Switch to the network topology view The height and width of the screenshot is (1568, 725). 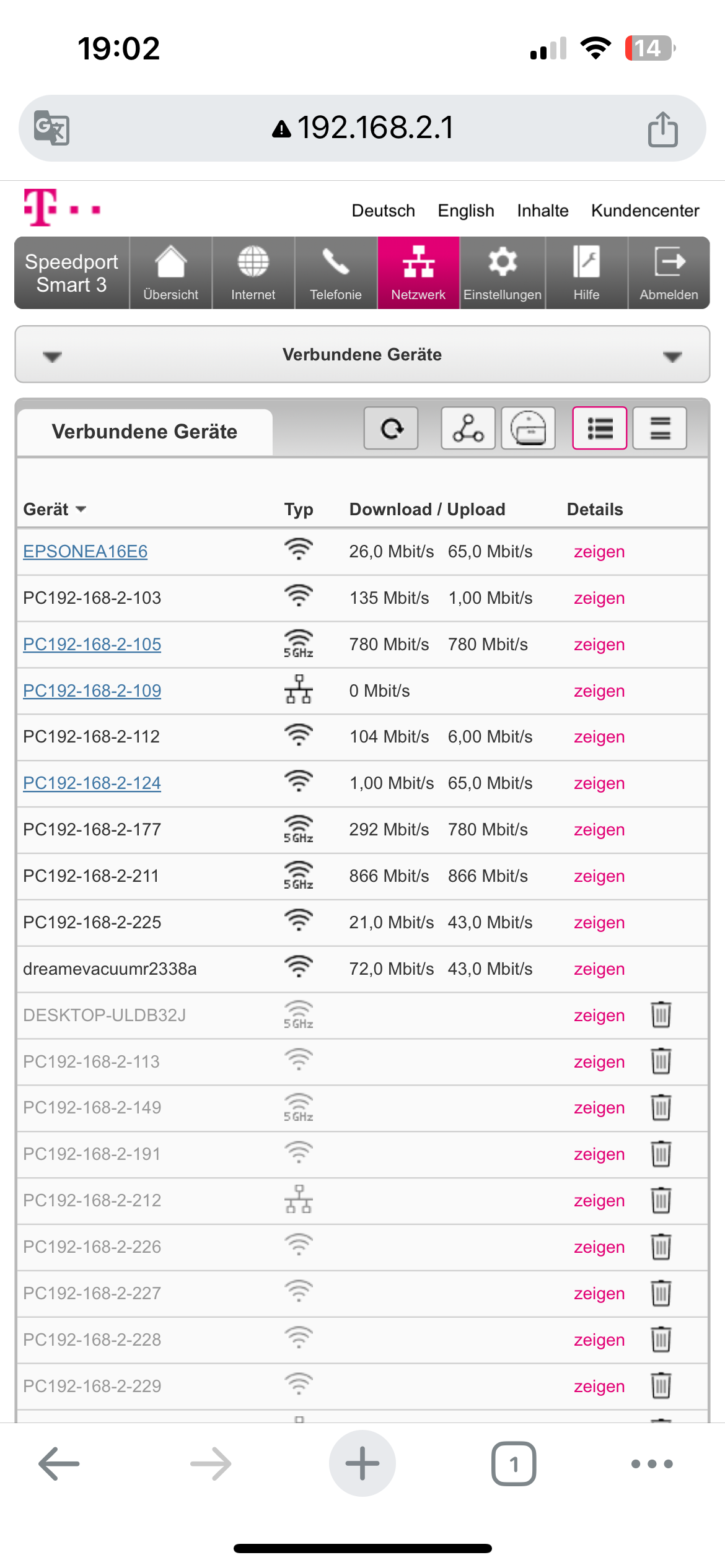(468, 428)
